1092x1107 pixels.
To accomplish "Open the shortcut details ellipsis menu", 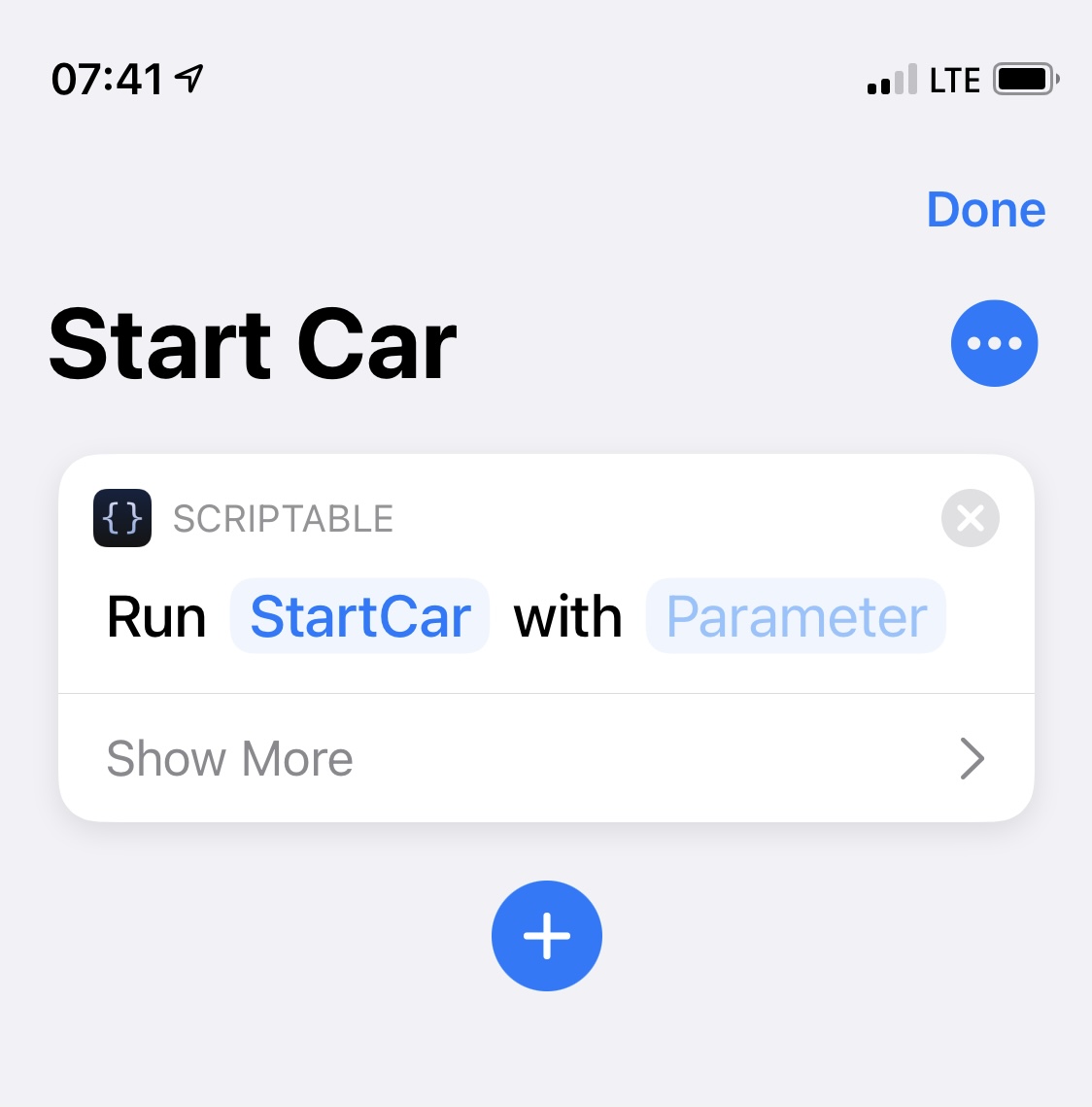I will click(x=994, y=343).
